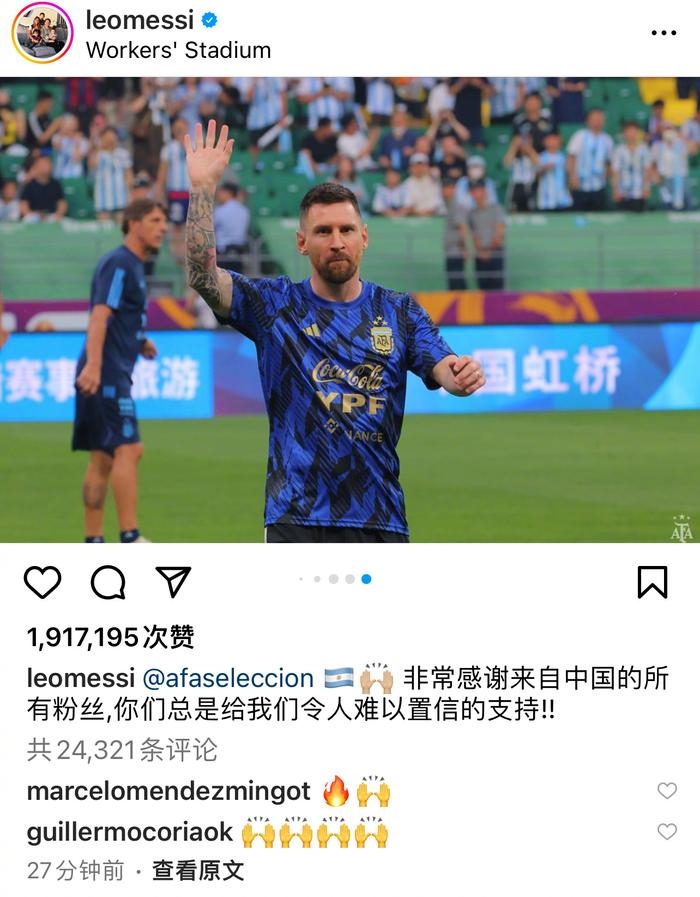Viewport: 700px width, 897px height.
Task: Like marcelomendezmingot's comment
Action: [667, 791]
